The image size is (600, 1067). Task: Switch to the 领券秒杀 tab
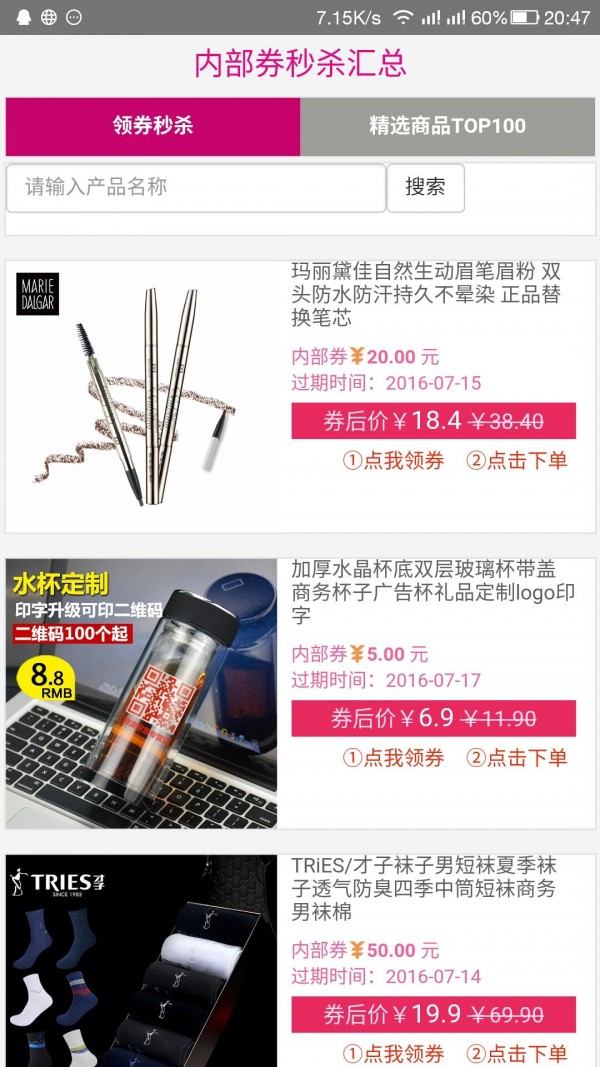point(153,127)
